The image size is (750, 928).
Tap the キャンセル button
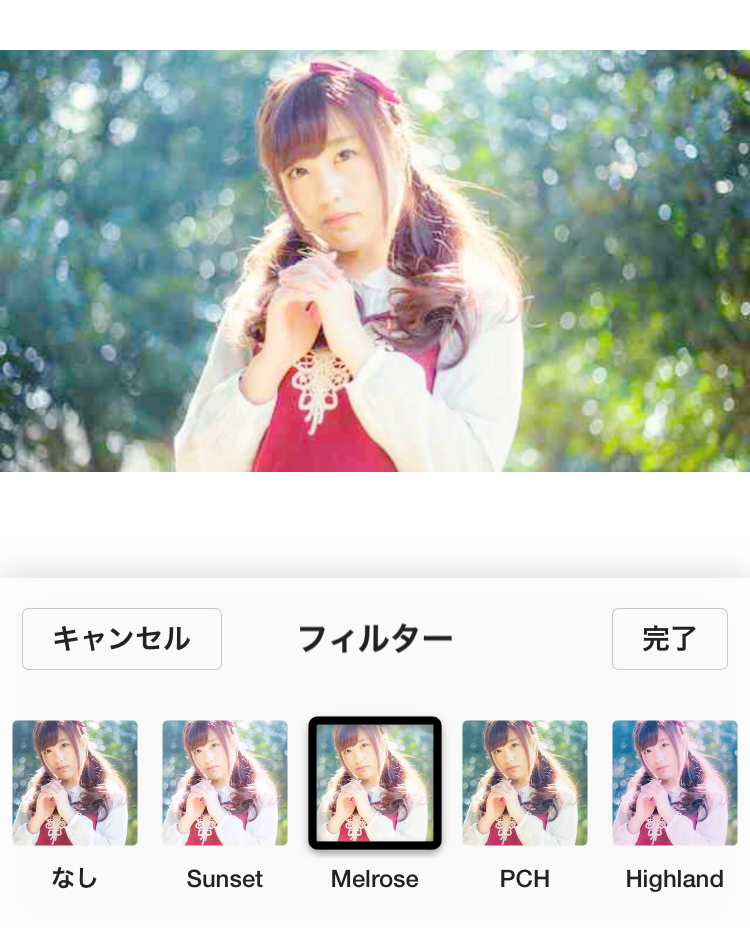pos(122,638)
